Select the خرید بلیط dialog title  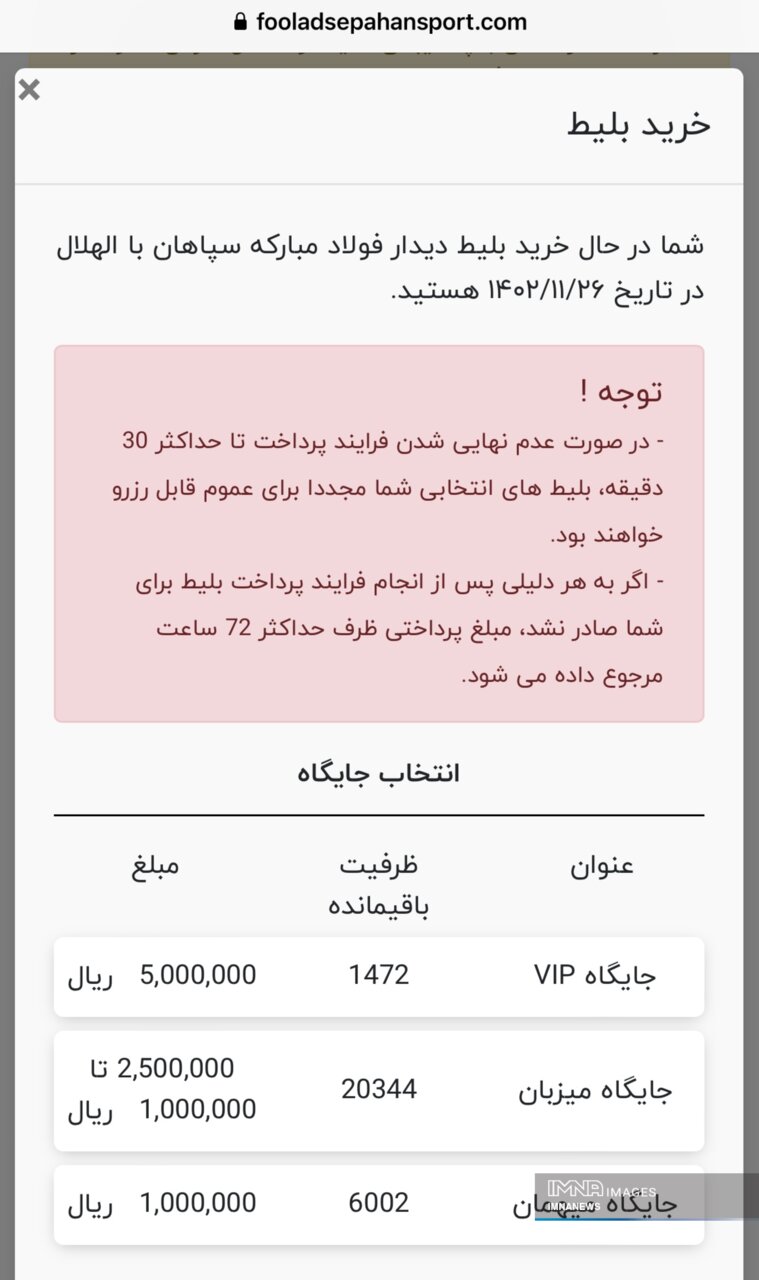click(640, 124)
